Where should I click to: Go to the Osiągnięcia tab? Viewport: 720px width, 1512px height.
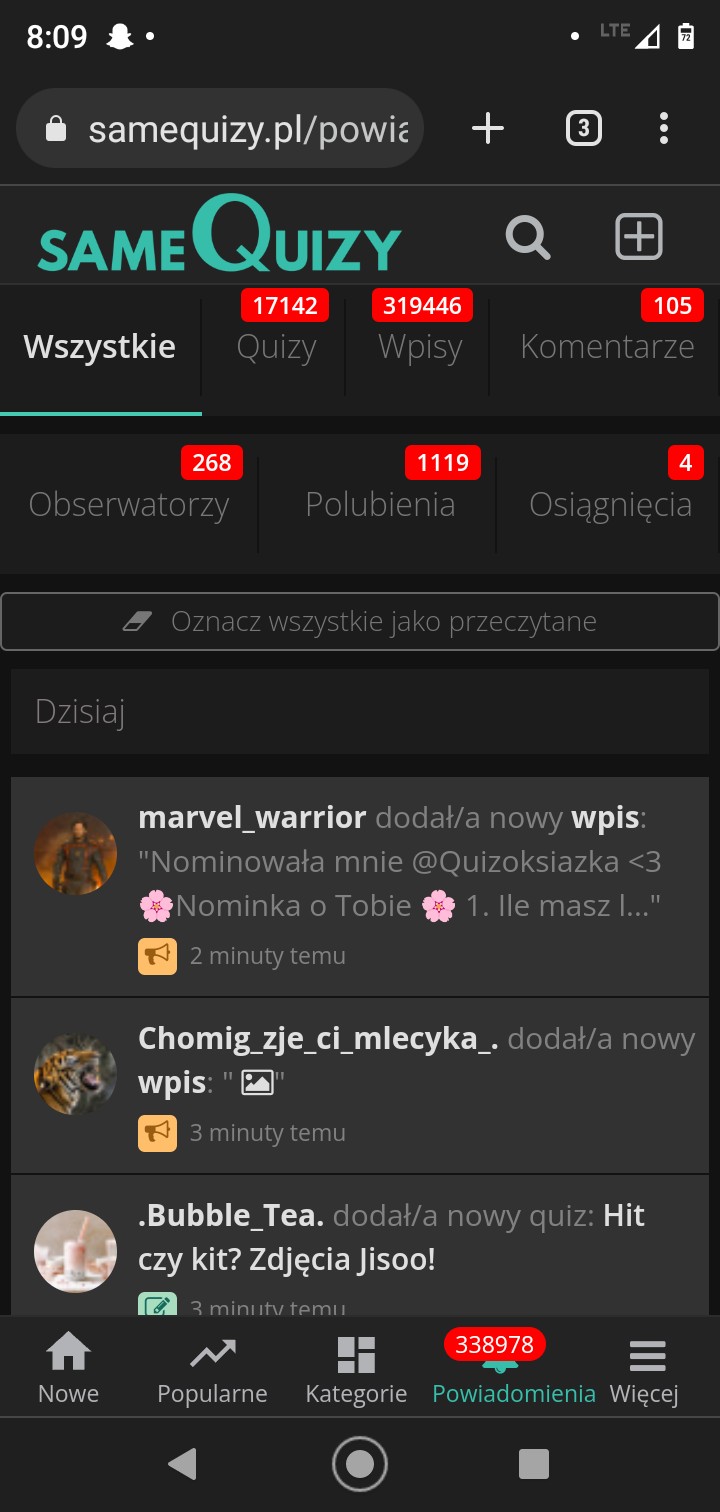pos(610,504)
